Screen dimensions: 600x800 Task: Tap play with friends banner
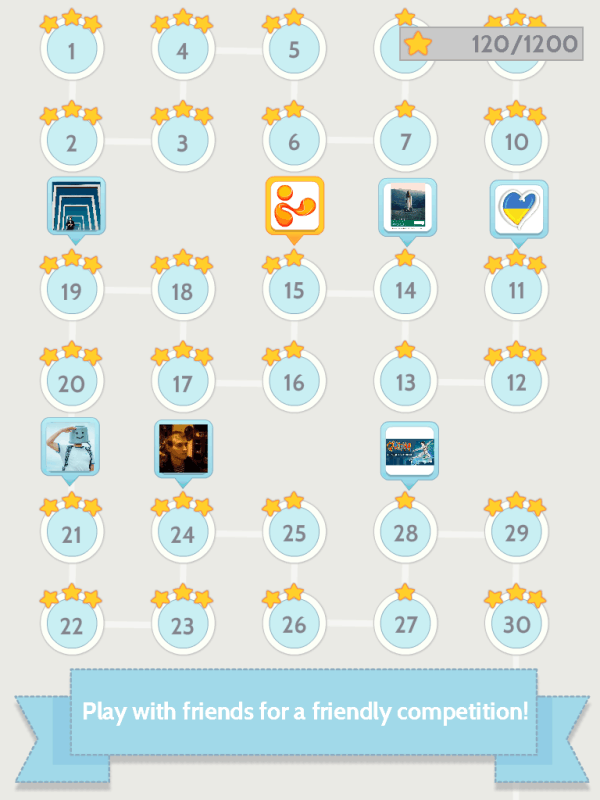(304, 712)
